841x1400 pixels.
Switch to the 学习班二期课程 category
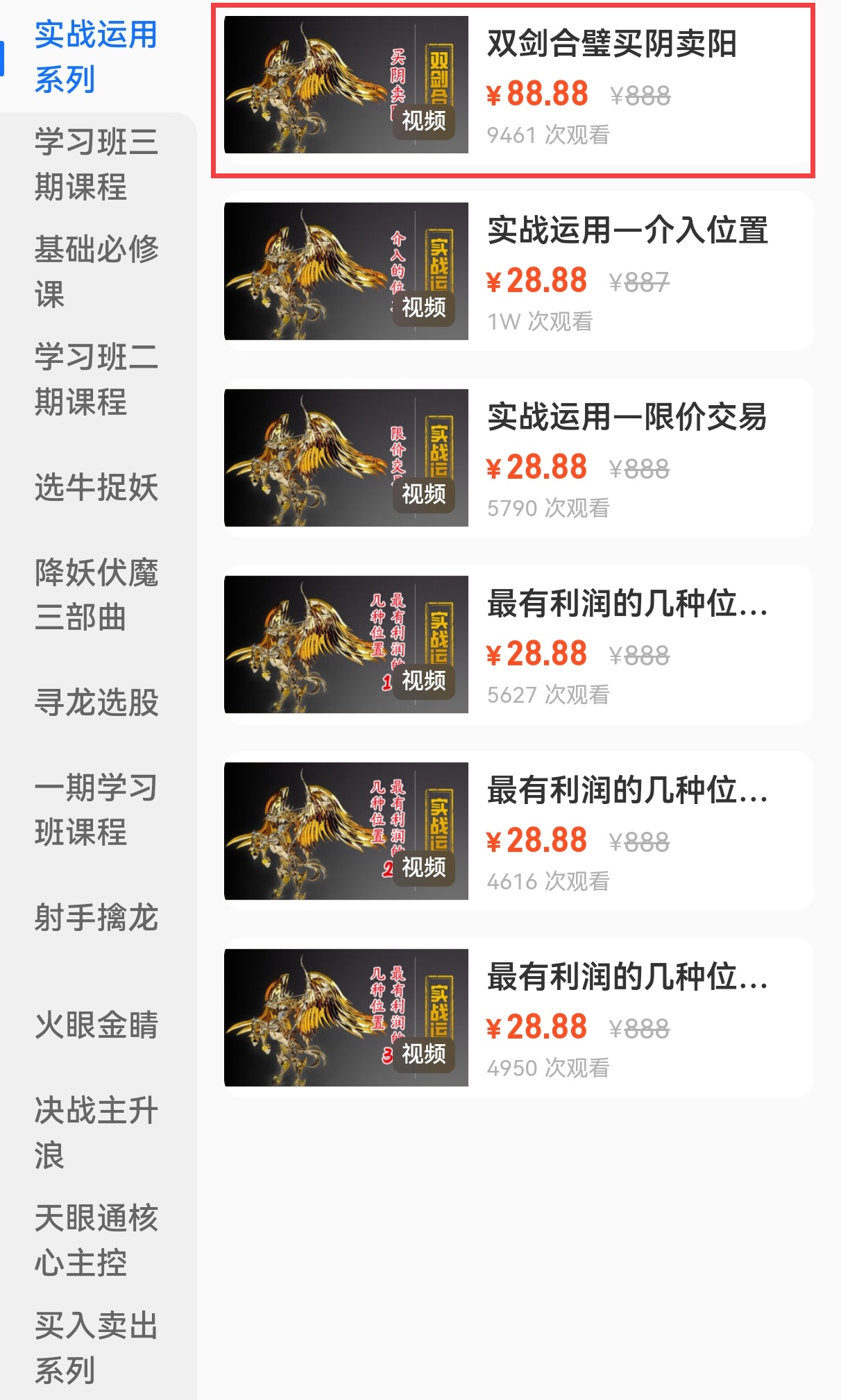[x=96, y=379]
